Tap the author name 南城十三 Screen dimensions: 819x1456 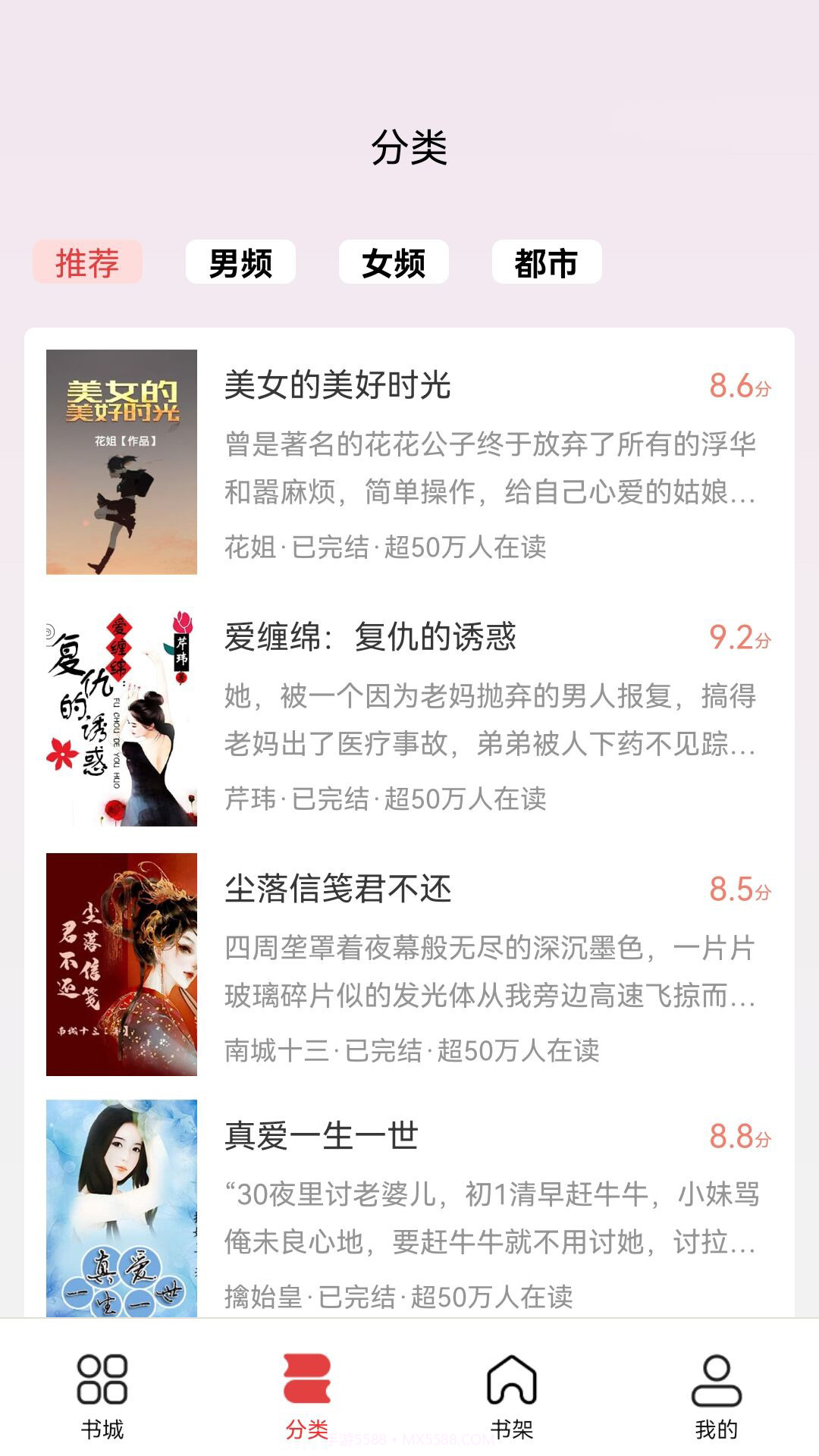[x=282, y=1050]
